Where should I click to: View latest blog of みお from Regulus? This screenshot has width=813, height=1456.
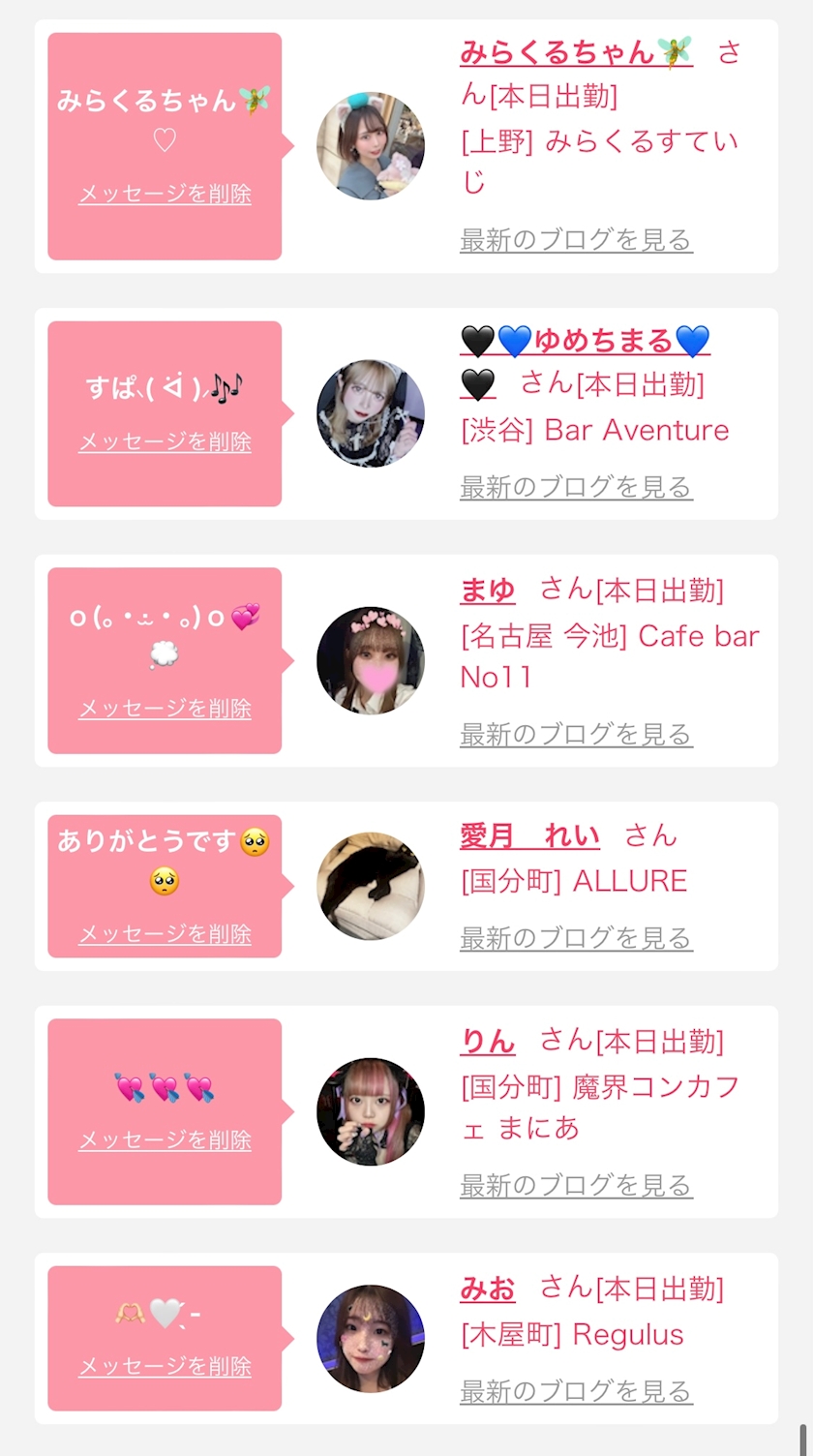(576, 1391)
